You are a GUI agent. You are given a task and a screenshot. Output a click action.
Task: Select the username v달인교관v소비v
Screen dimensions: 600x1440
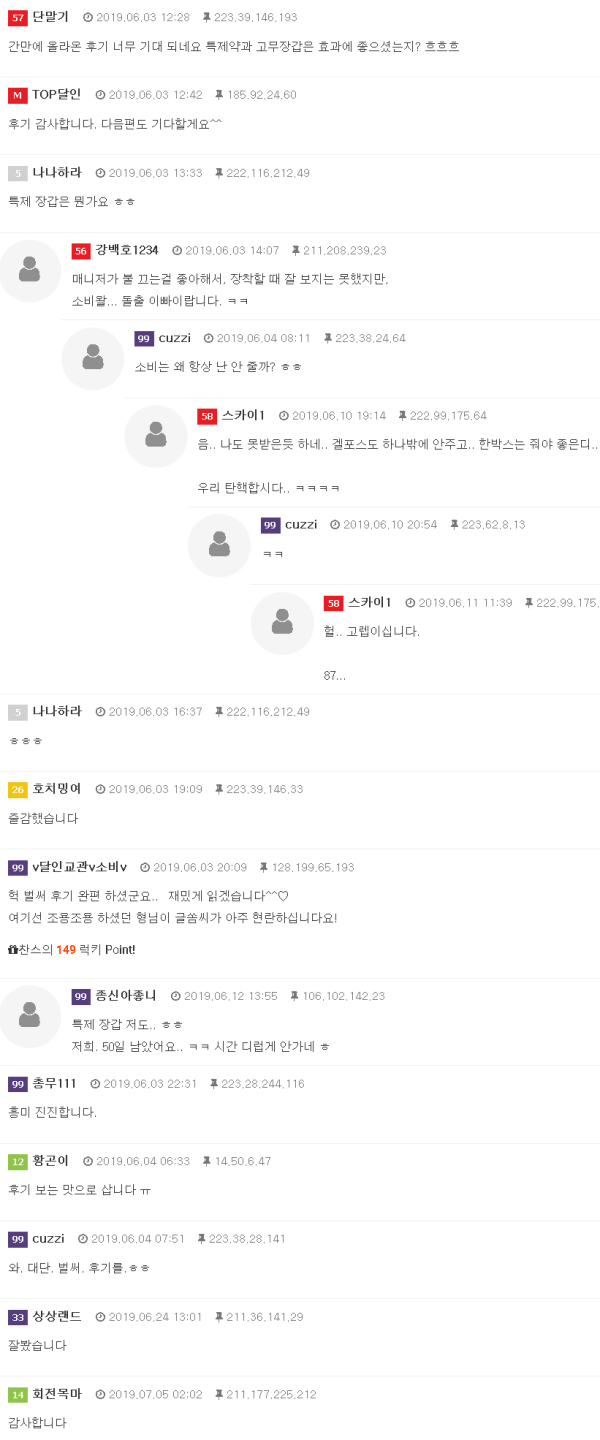(x=80, y=867)
